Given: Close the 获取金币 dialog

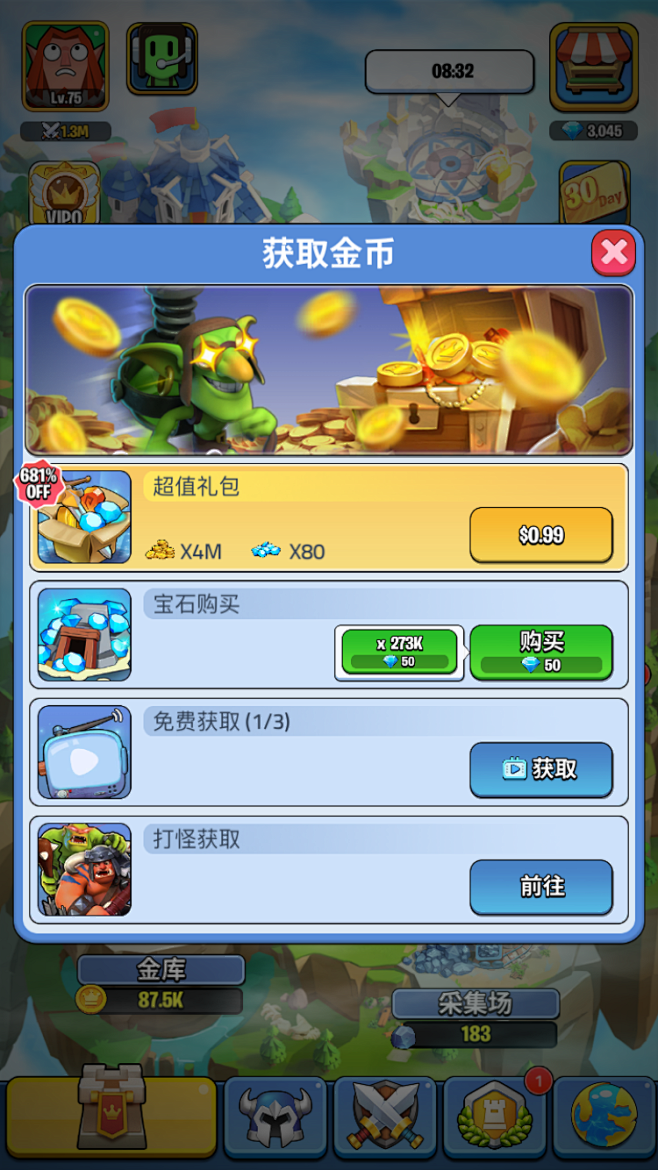Looking at the screenshot, I should [x=613, y=253].
